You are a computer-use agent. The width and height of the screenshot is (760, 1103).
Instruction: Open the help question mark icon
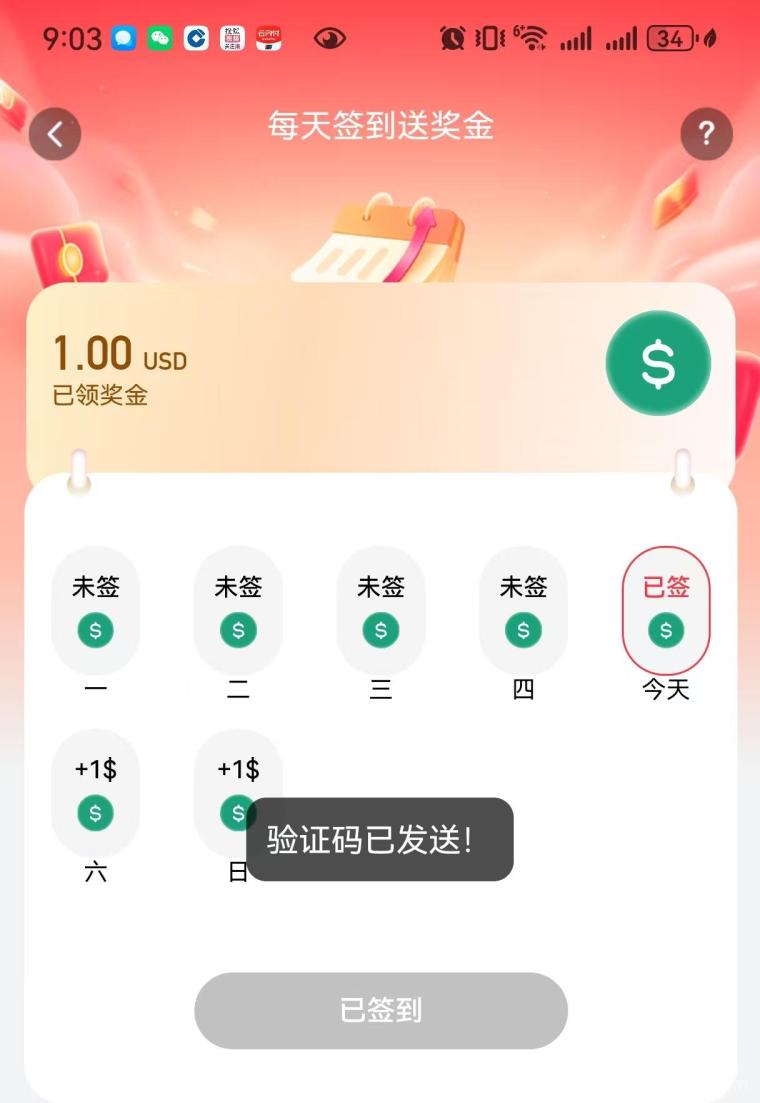[x=706, y=134]
